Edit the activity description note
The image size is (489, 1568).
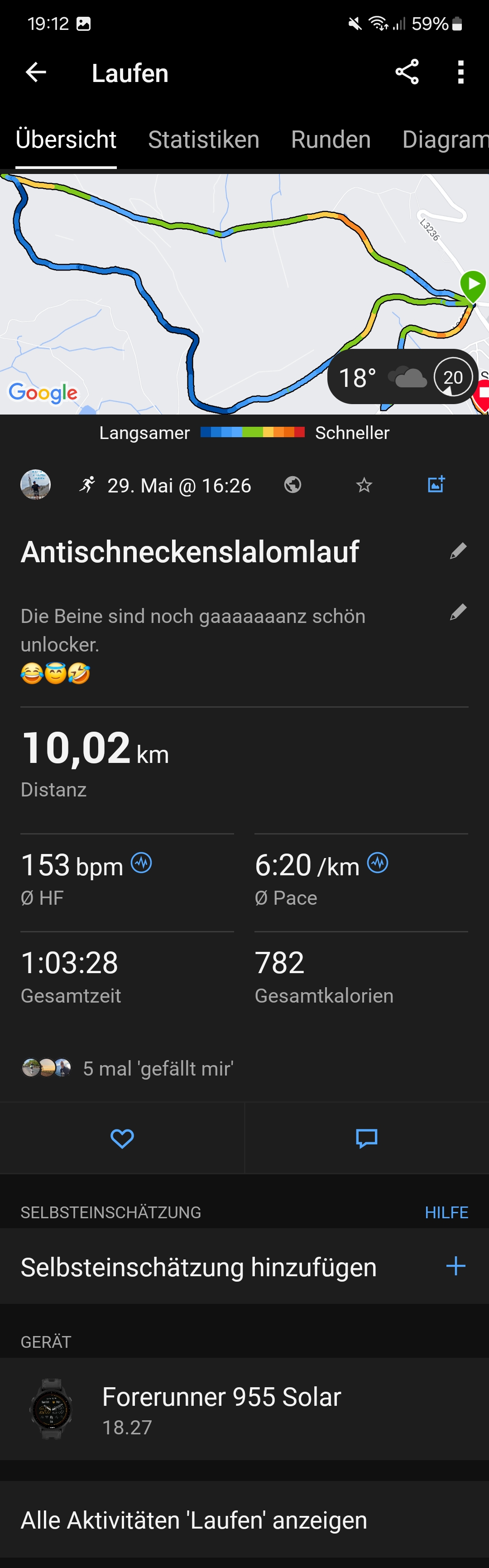(458, 613)
